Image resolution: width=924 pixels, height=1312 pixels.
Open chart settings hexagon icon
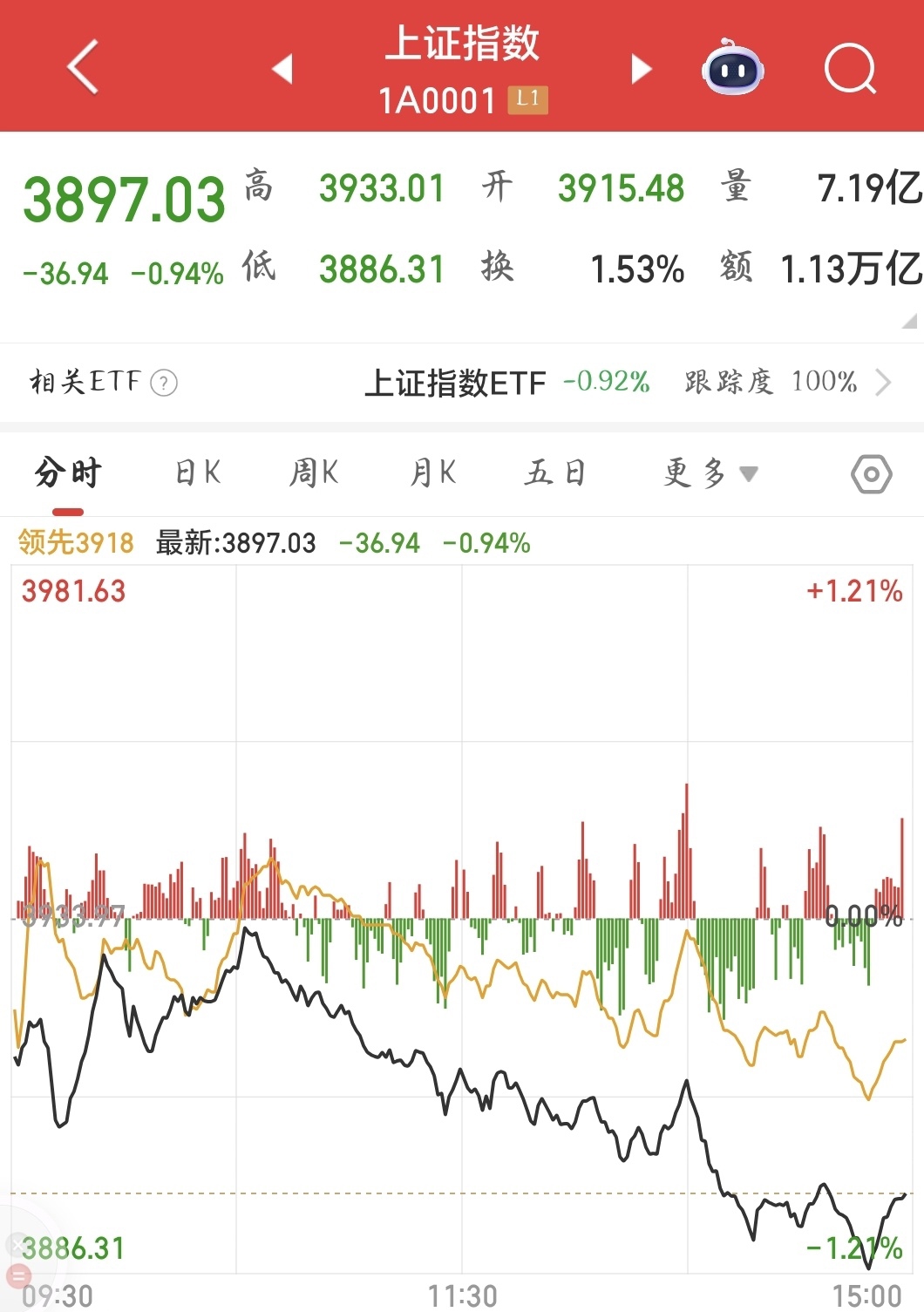(871, 474)
